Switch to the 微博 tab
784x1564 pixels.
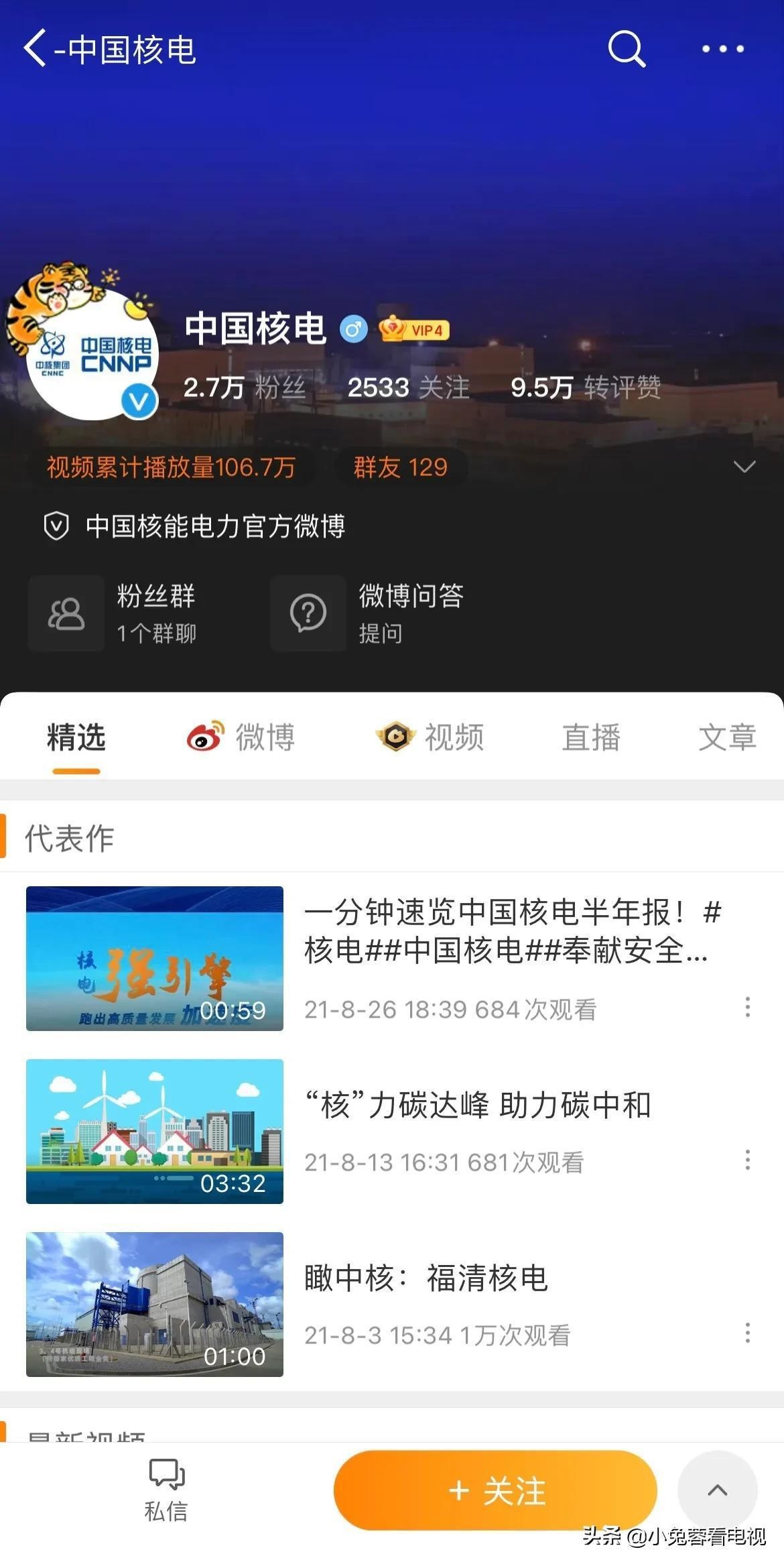241,737
